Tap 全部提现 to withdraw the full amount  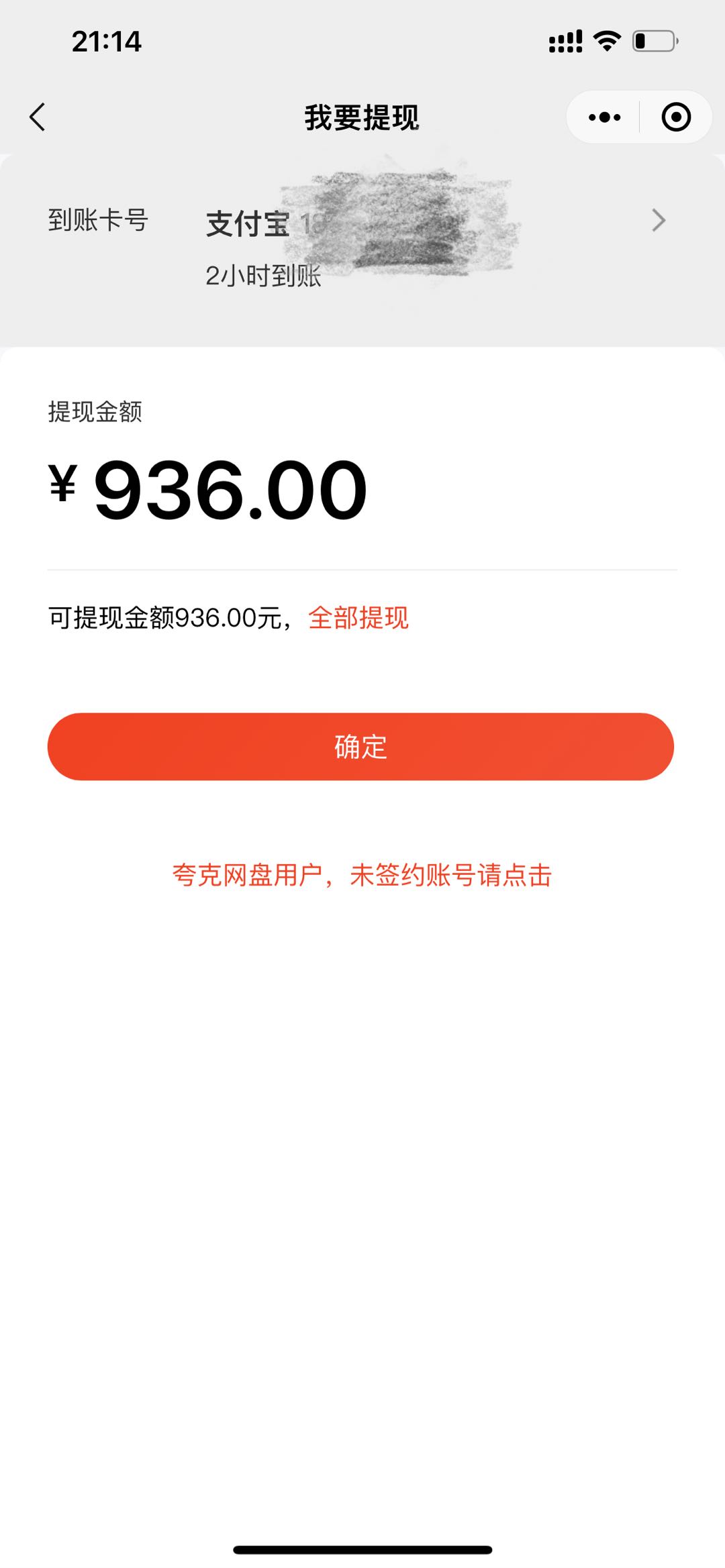[358, 618]
